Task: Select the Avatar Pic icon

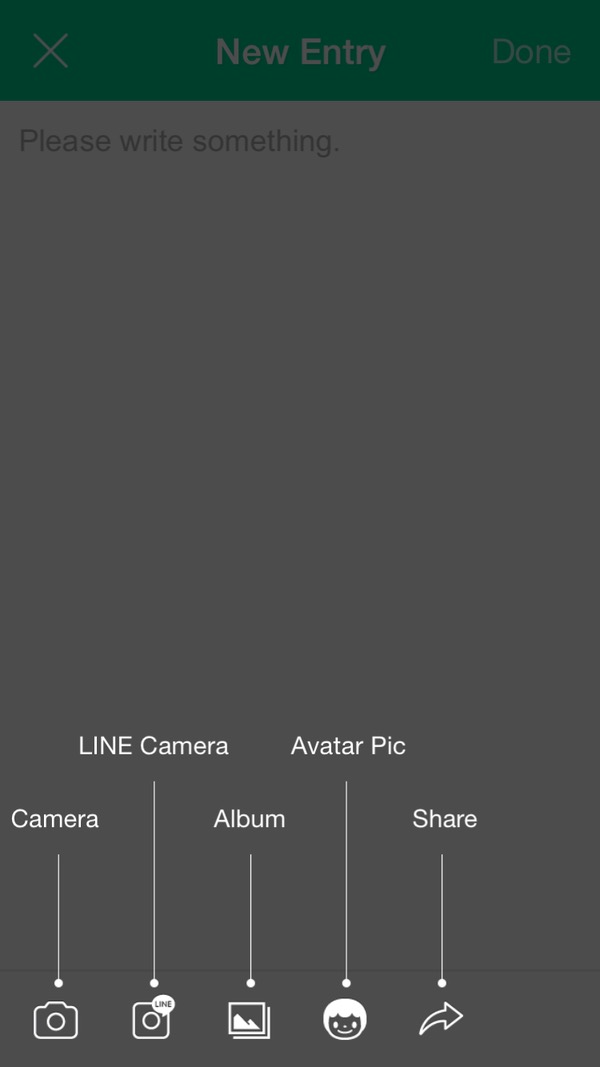Action: click(345, 1019)
